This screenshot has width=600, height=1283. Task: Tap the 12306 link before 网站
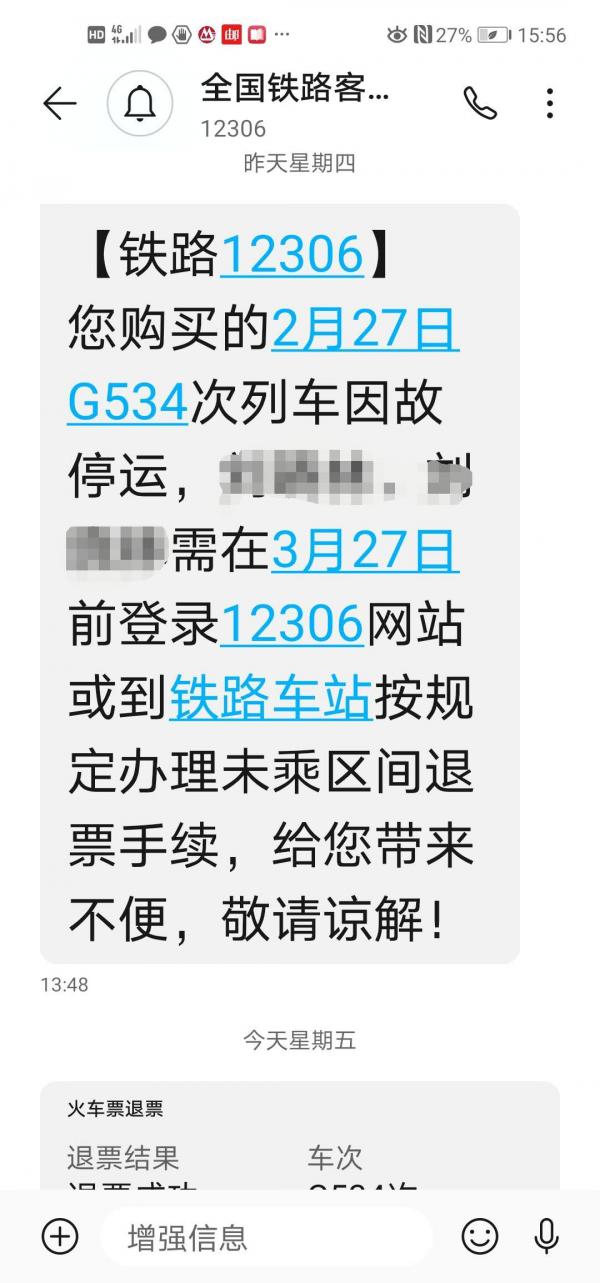[290, 625]
